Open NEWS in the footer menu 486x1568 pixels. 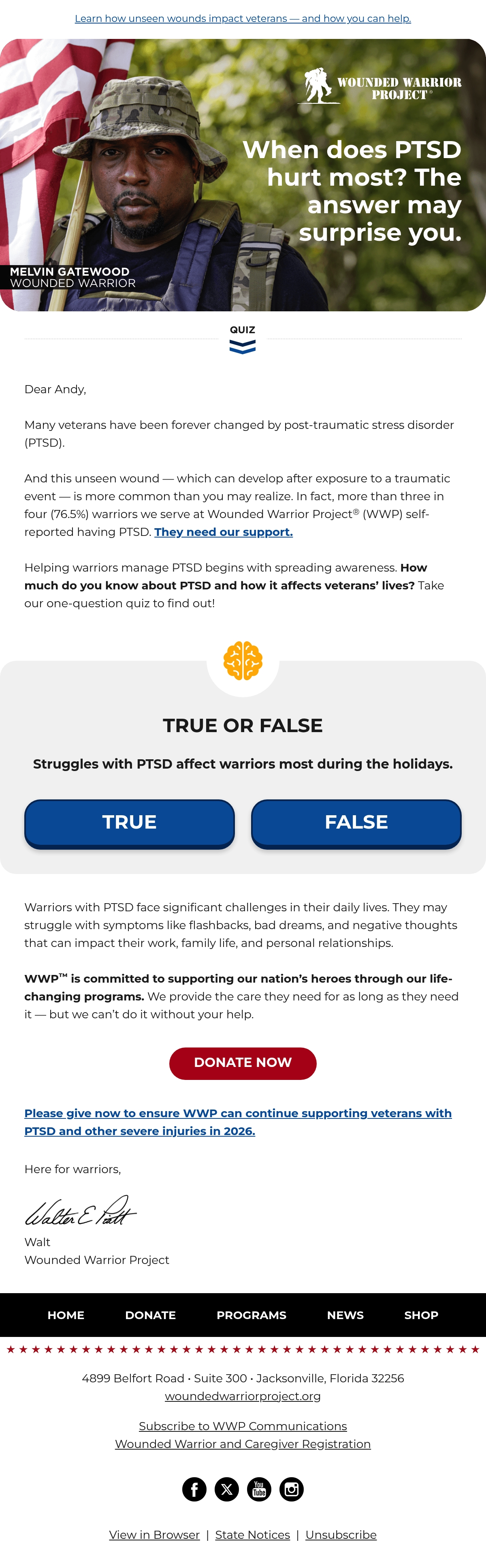point(345,1315)
